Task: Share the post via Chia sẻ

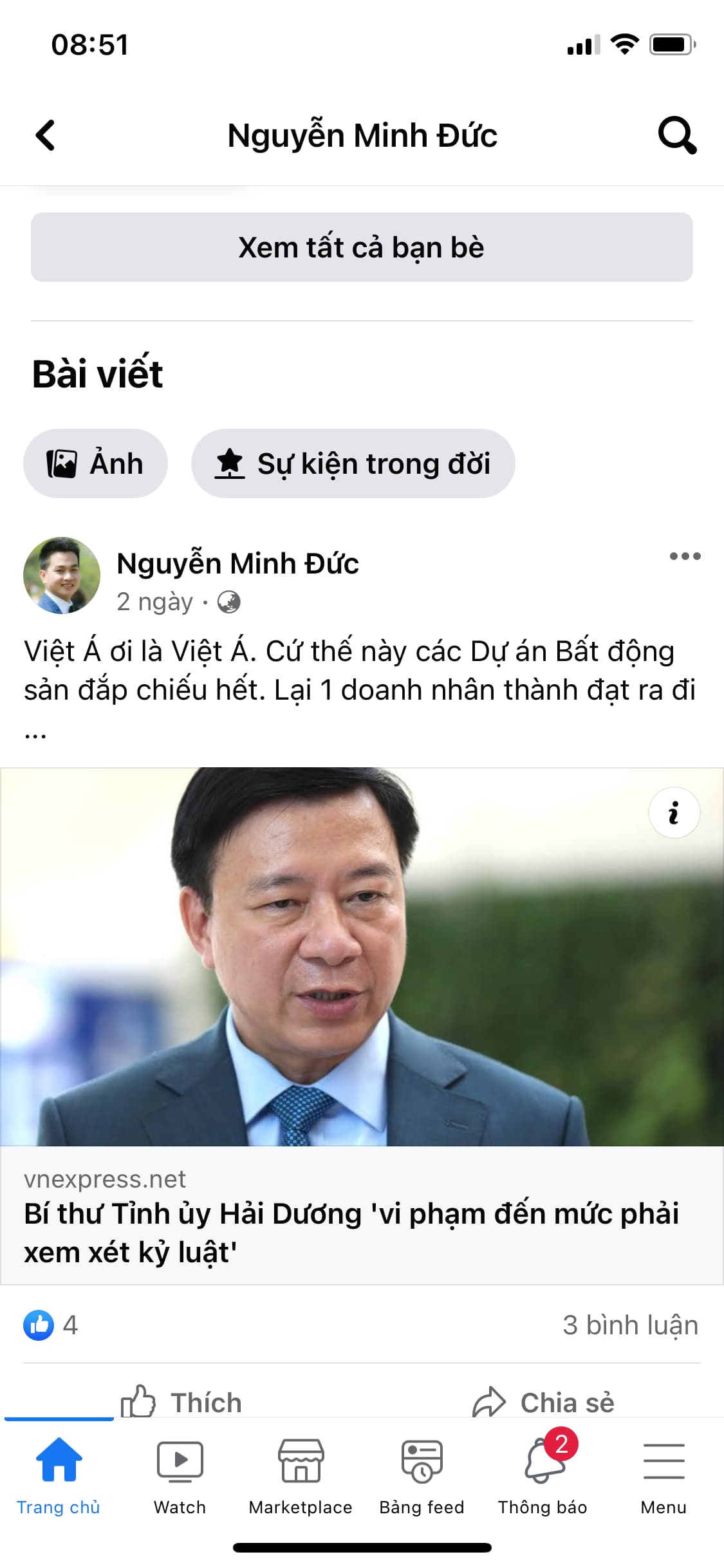Action: 544,1402
